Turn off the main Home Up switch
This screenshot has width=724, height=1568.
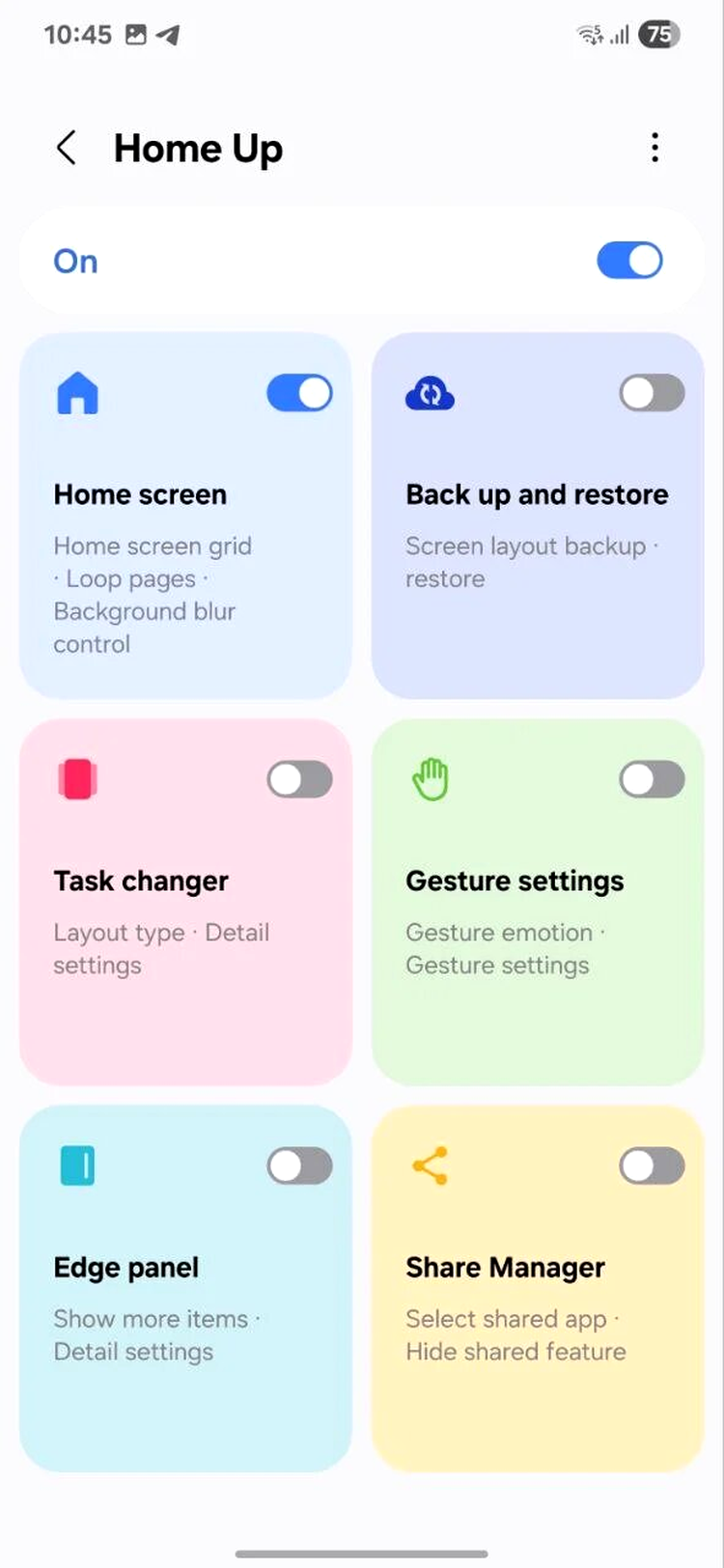[x=629, y=261]
